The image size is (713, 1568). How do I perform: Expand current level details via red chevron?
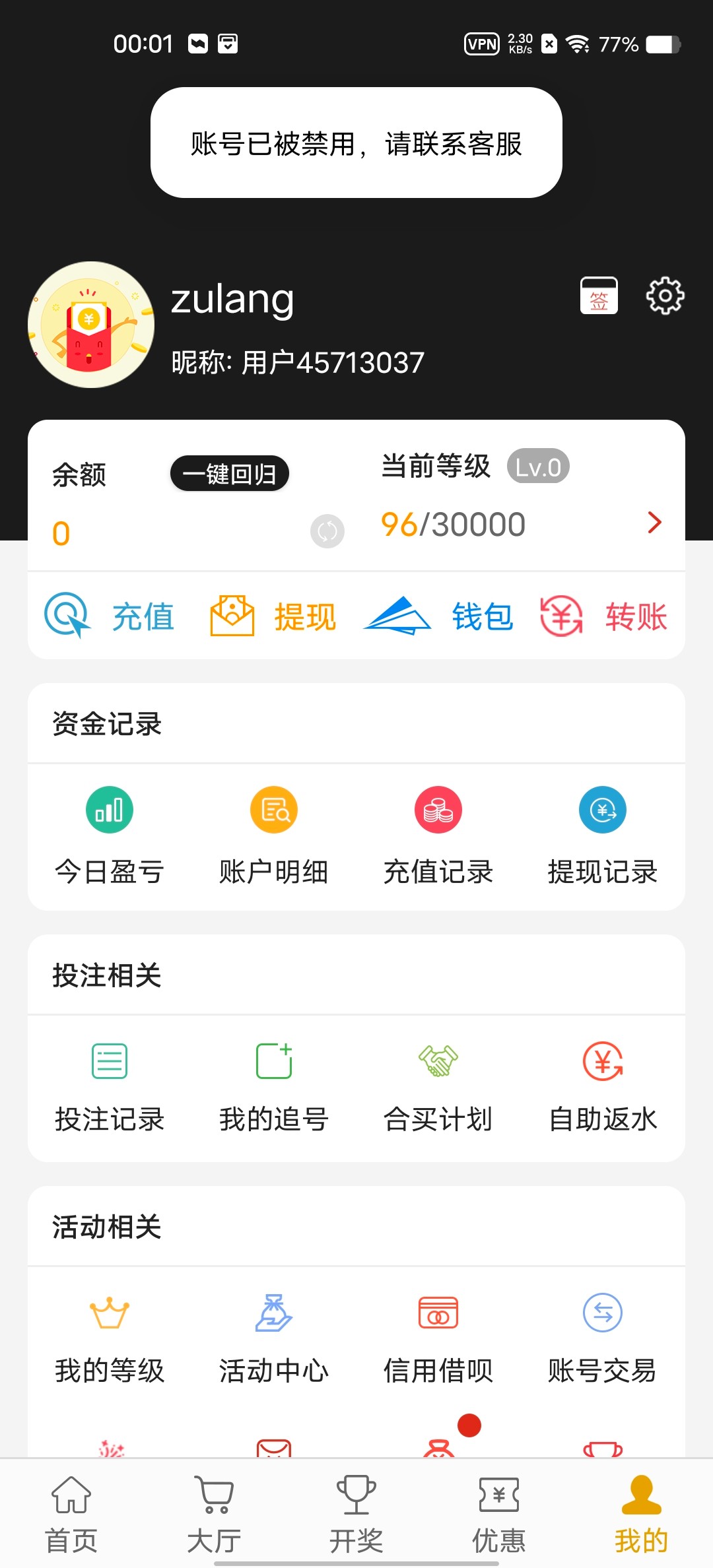(x=654, y=522)
